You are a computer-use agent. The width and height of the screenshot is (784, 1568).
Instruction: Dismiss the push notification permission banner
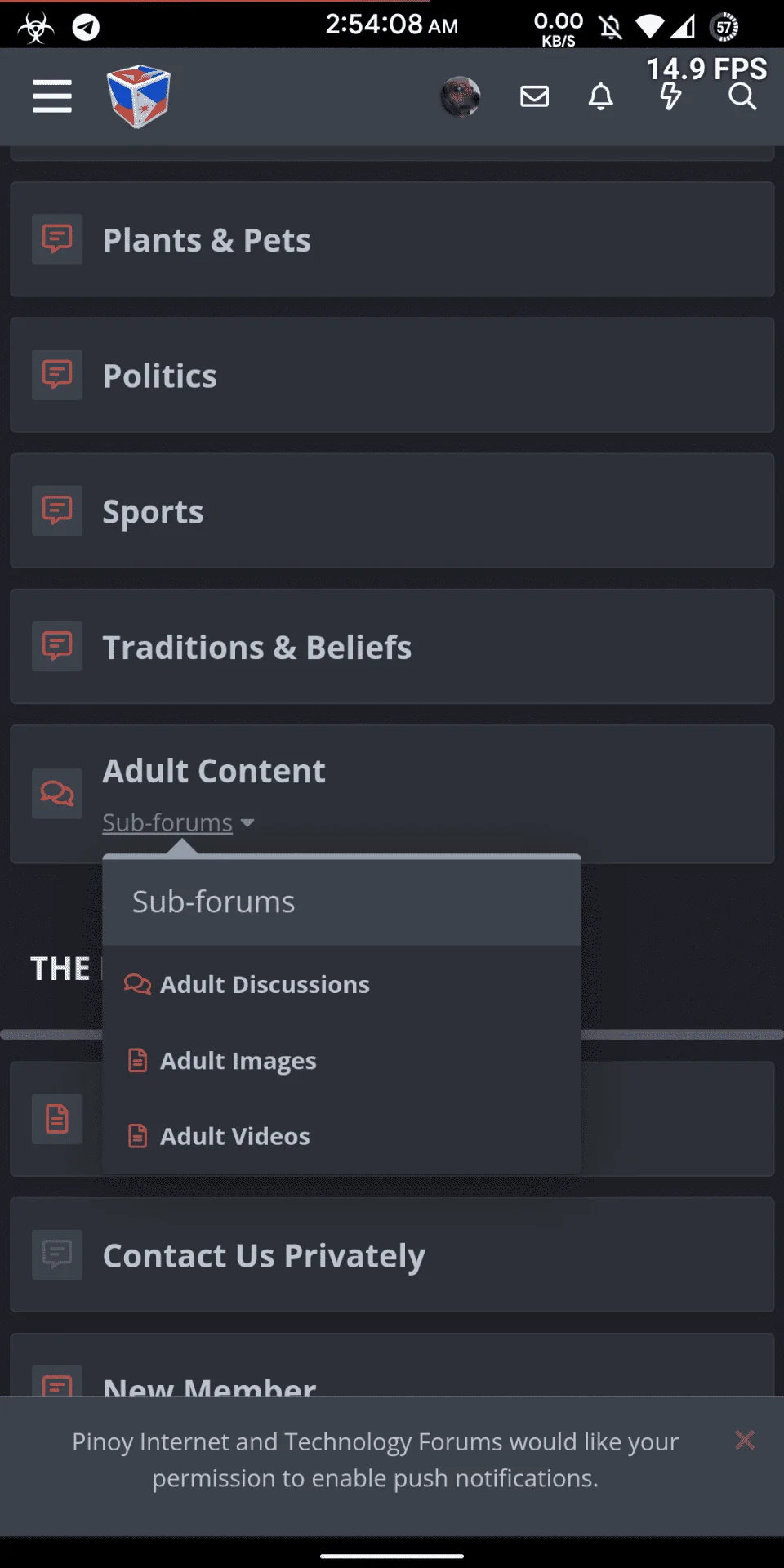[x=745, y=1440]
